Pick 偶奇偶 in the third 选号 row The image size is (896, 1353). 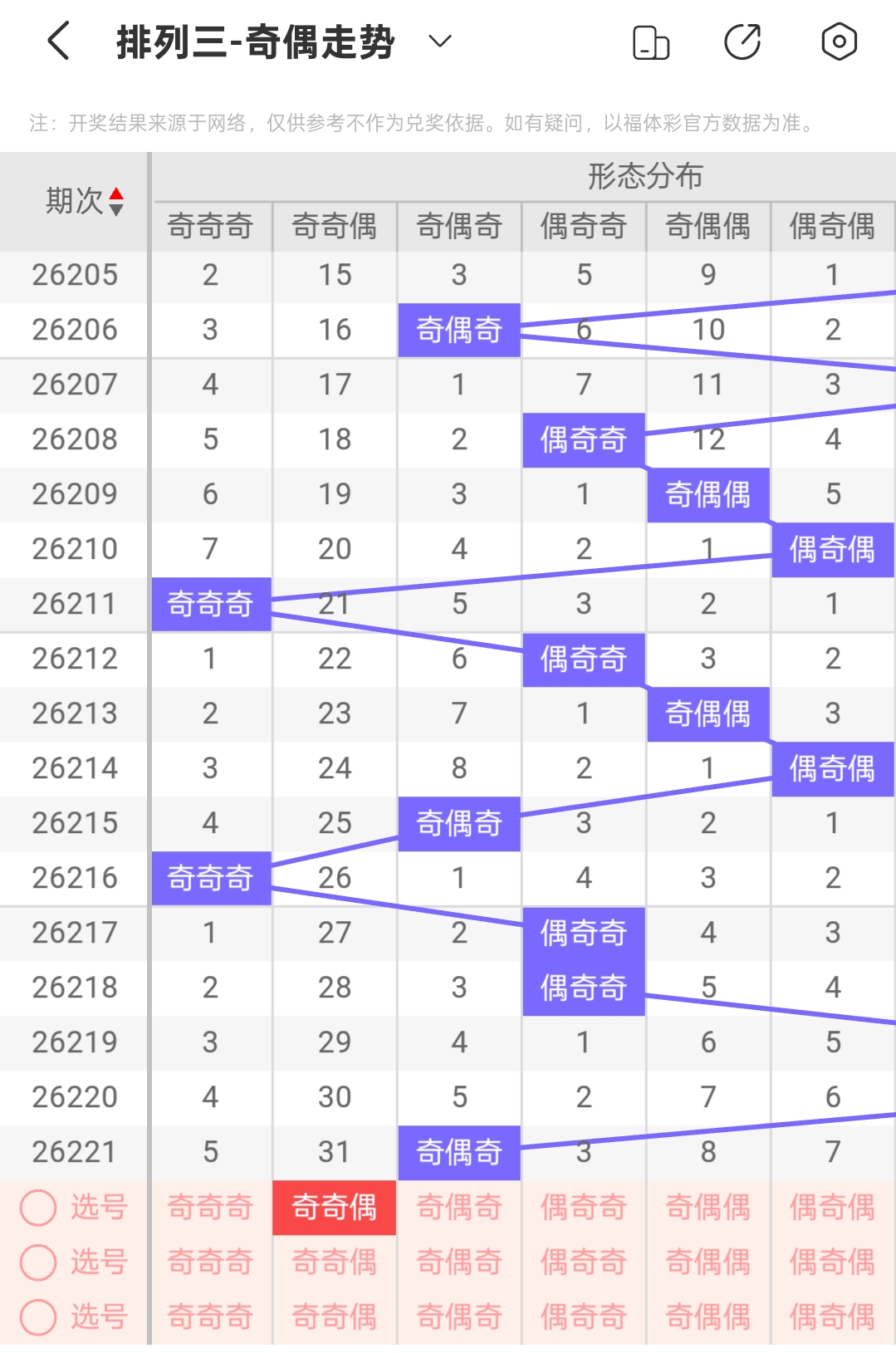832,1317
